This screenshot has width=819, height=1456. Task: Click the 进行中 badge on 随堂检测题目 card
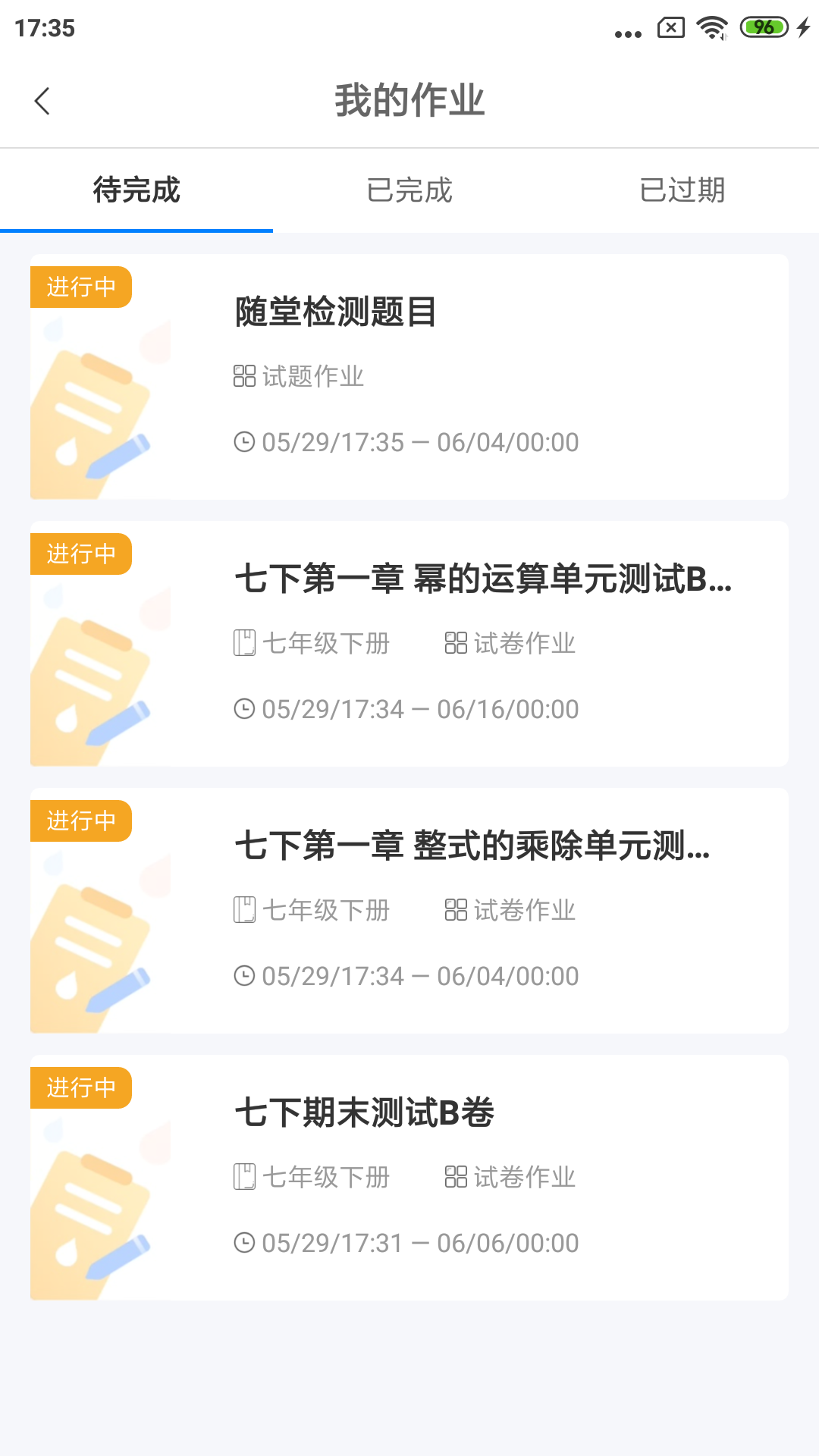click(80, 287)
